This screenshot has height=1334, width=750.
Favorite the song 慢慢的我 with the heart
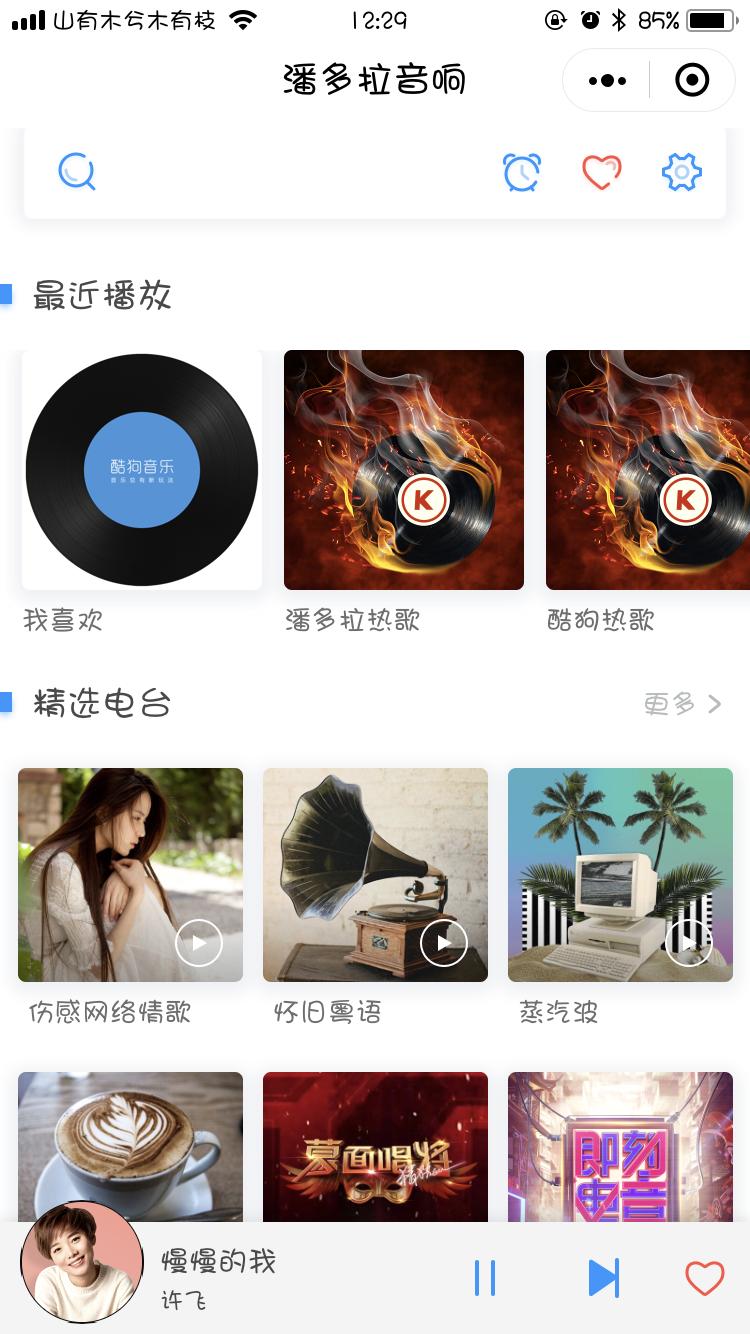tap(704, 1277)
